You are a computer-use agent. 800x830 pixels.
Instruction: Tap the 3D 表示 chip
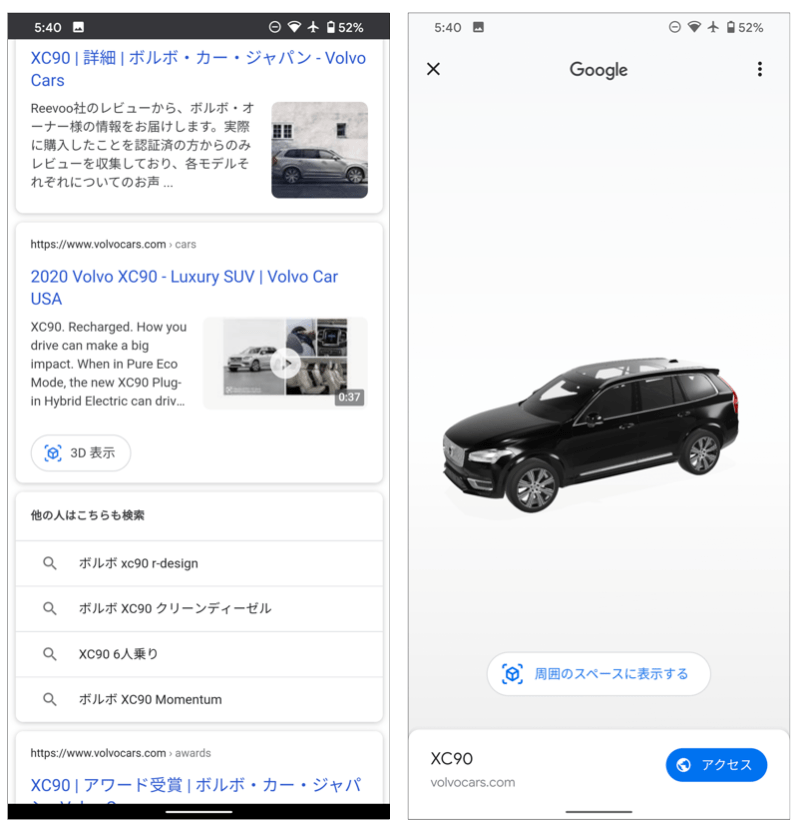point(81,453)
